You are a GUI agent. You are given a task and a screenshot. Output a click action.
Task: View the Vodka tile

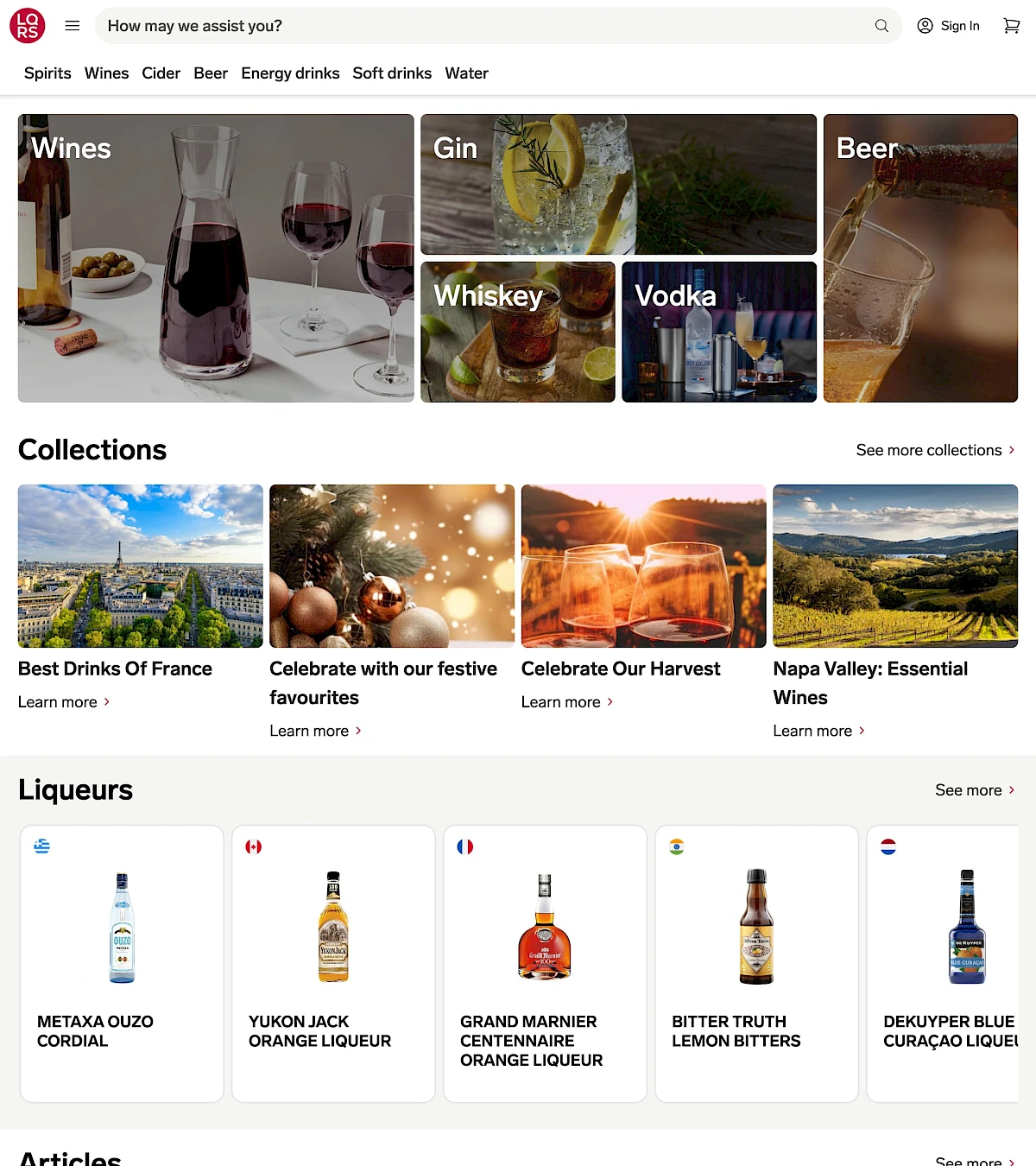(719, 332)
